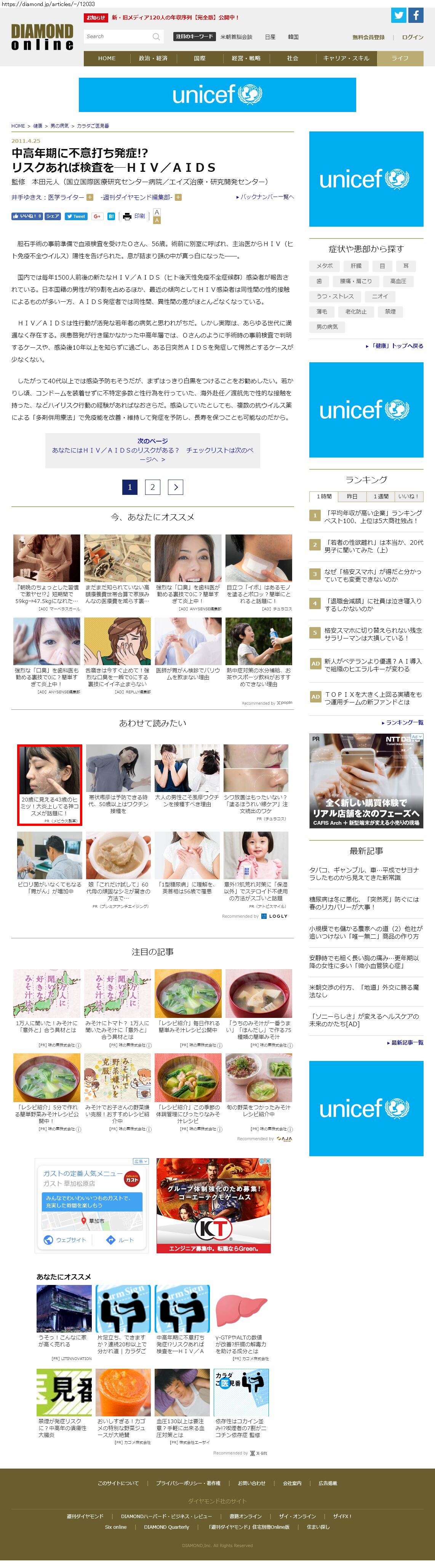Print article with 印刷 button
435x1568 pixels.
[x=134, y=216]
